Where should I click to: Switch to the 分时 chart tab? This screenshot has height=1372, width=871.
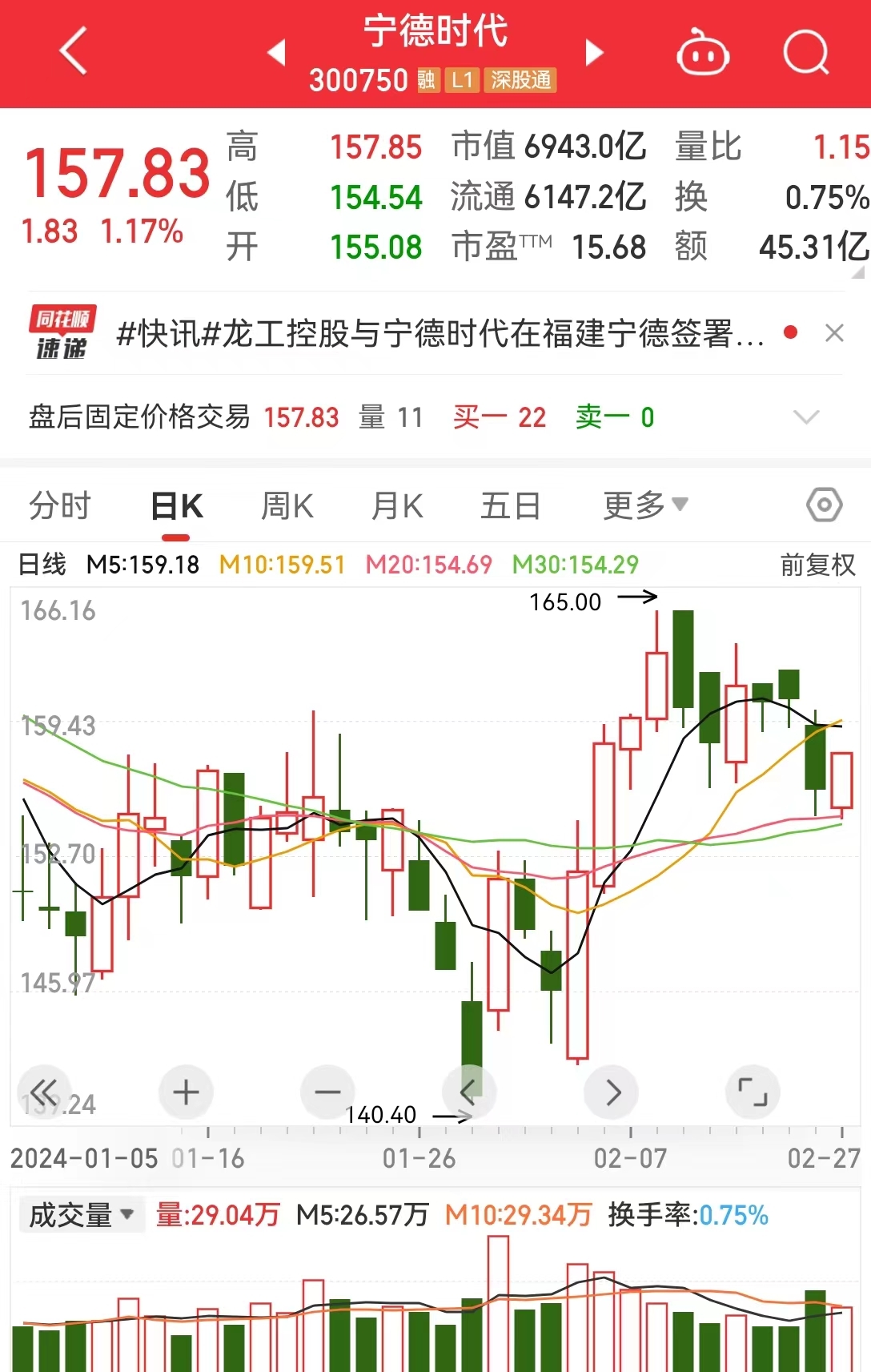[60, 506]
